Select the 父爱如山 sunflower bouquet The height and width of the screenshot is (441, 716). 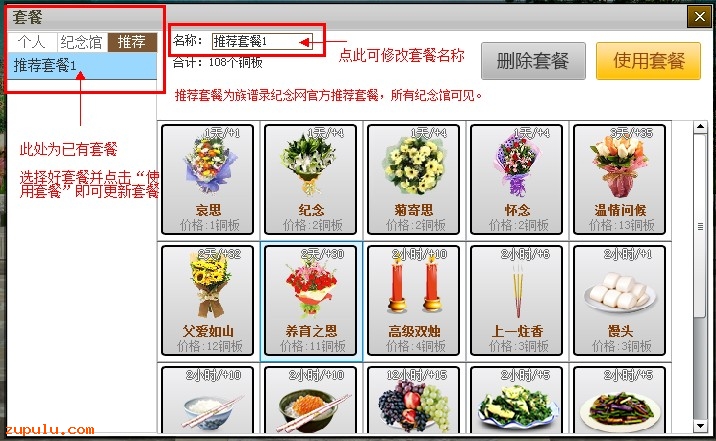tap(208, 300)
